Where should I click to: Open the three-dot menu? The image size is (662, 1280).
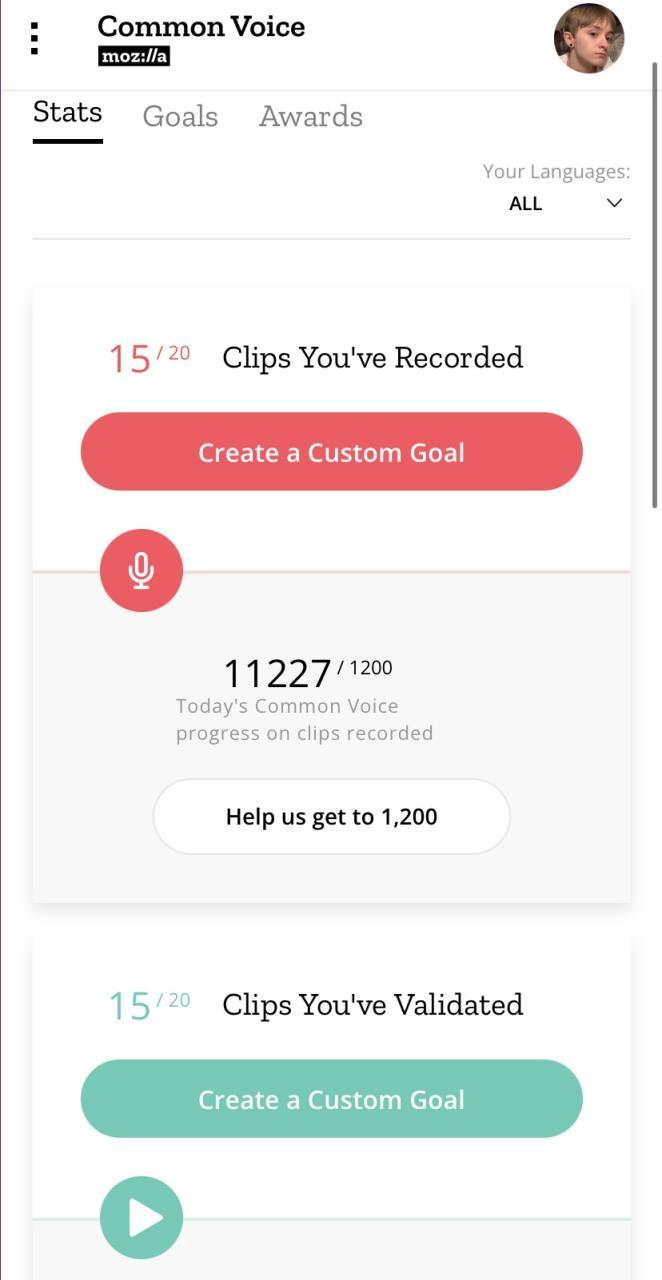[35, 38]
